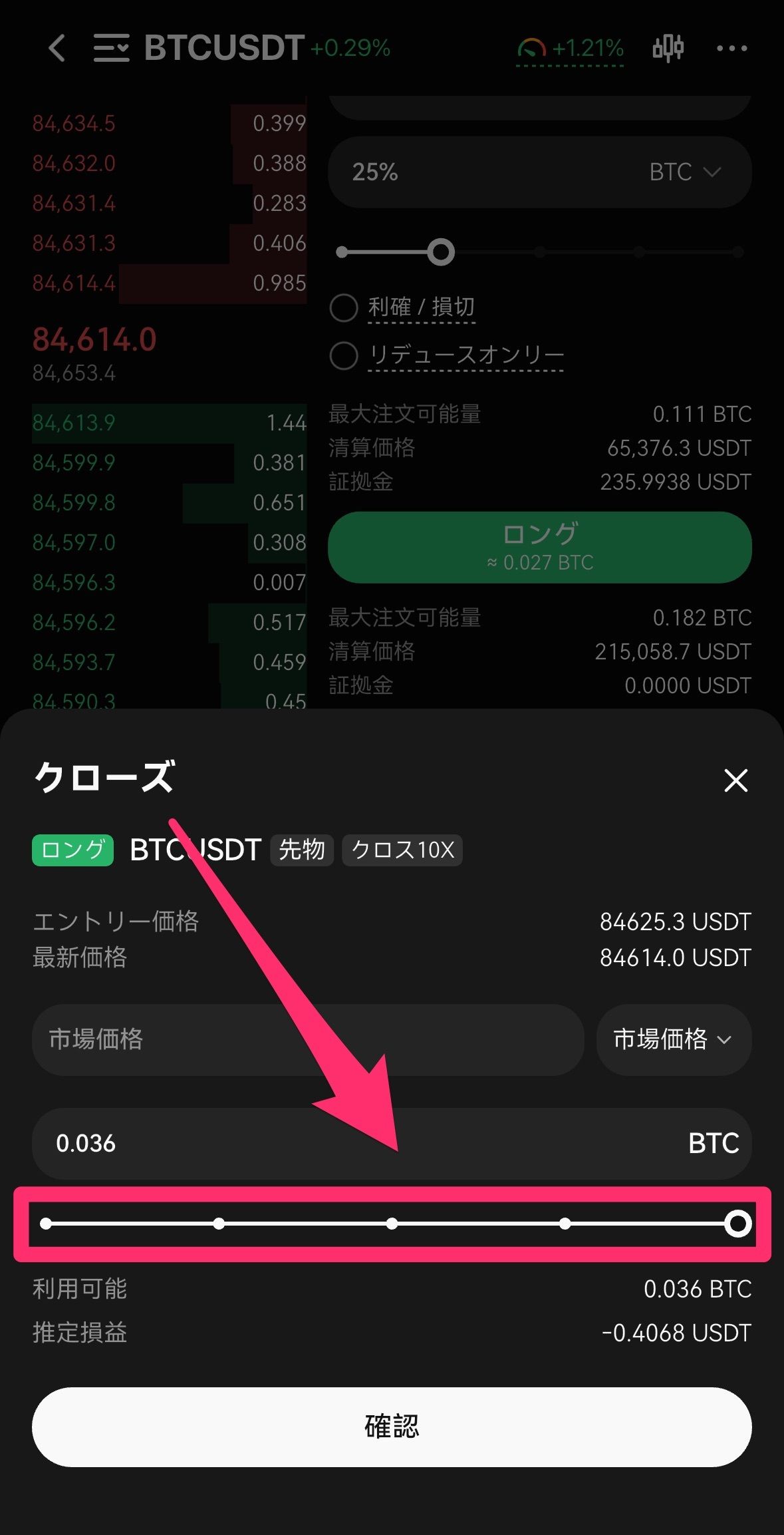Open the 市場価格 order type dropdown
Screen dimensions: 784x1535
(673, 1039)
